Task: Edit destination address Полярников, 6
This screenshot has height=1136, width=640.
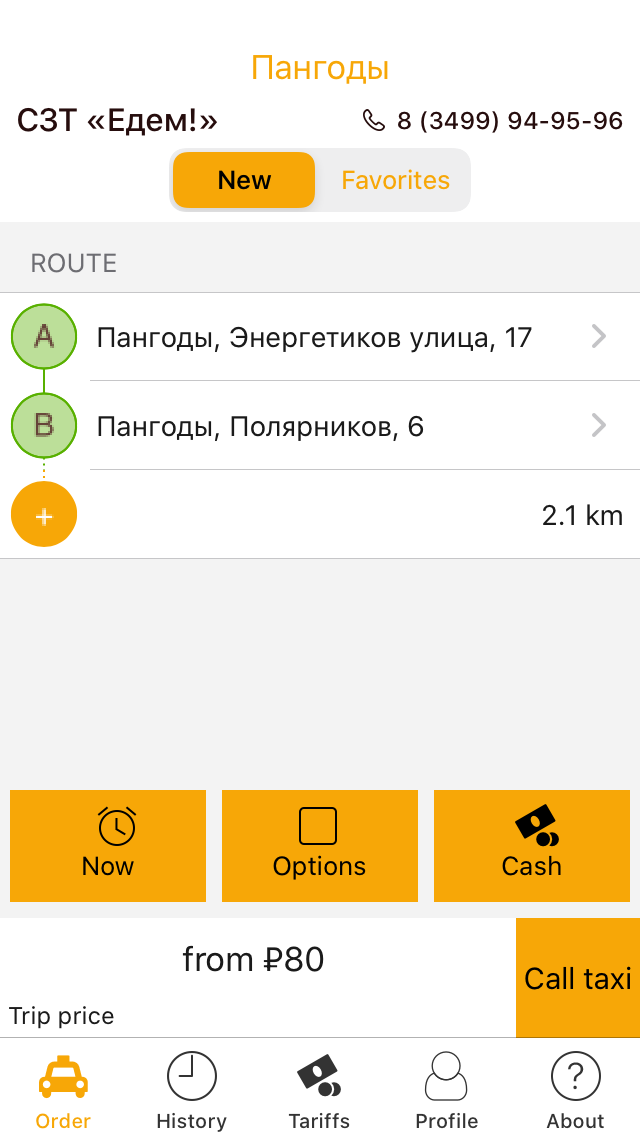Action: 320,425
